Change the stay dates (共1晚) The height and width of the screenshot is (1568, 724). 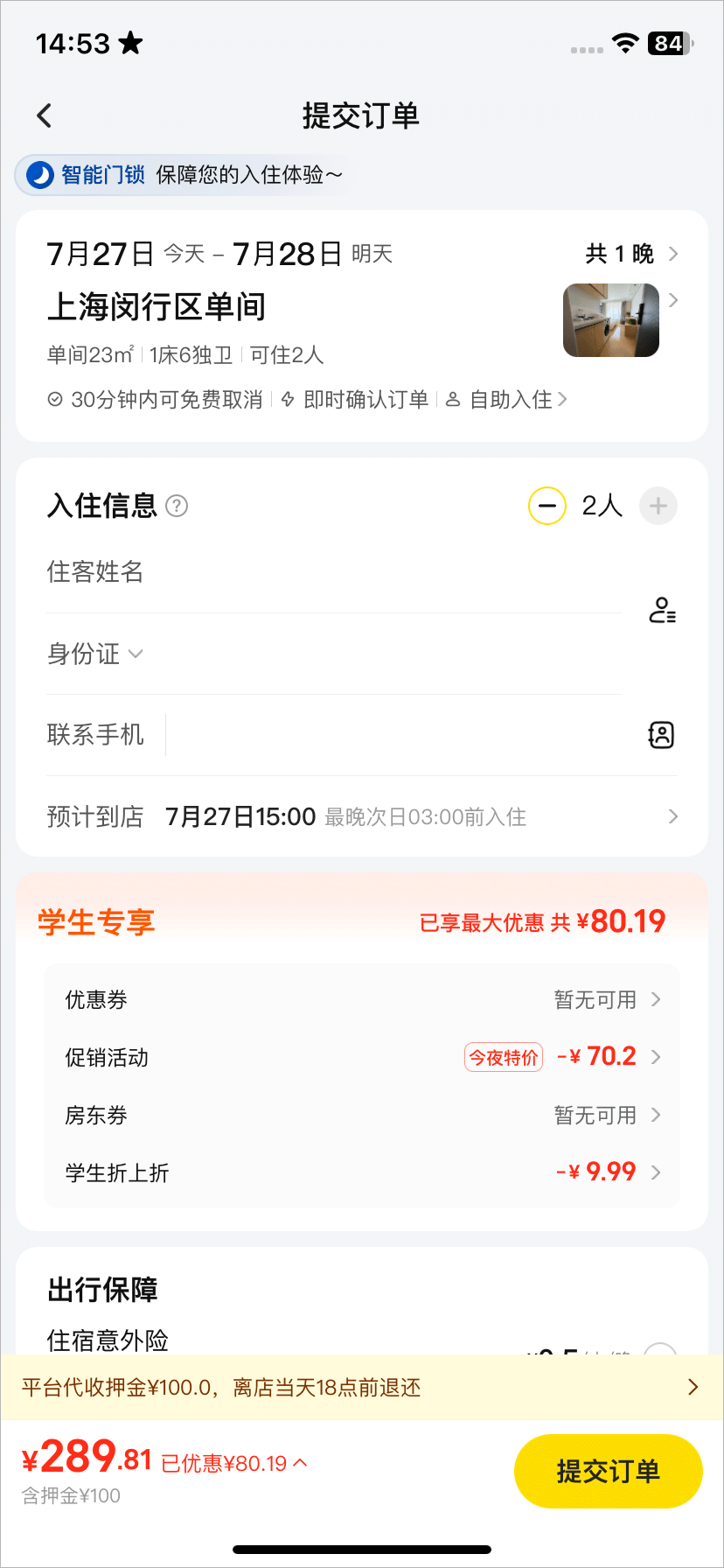point(631,254)
